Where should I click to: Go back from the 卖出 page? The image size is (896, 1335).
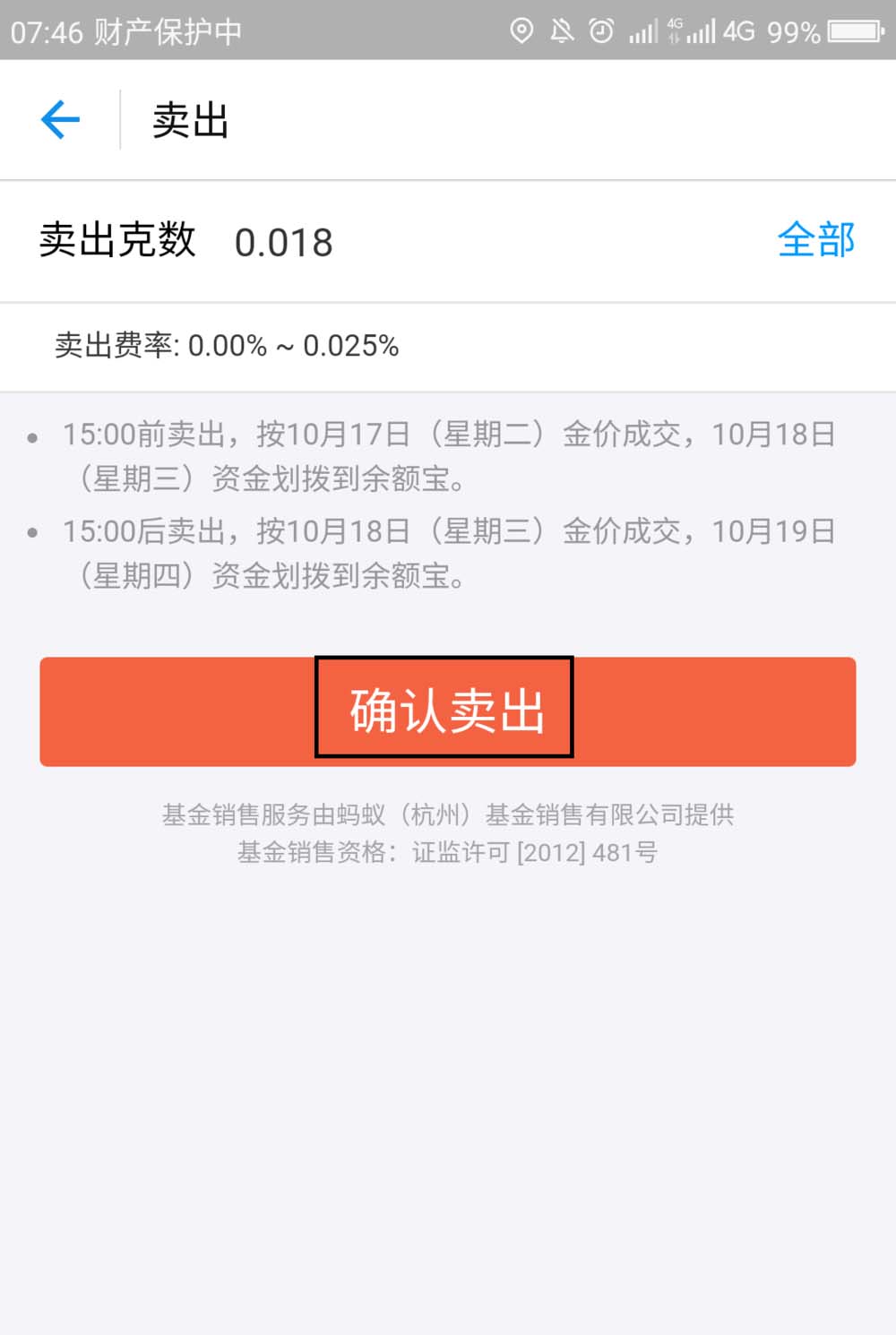tap(60, 120)
